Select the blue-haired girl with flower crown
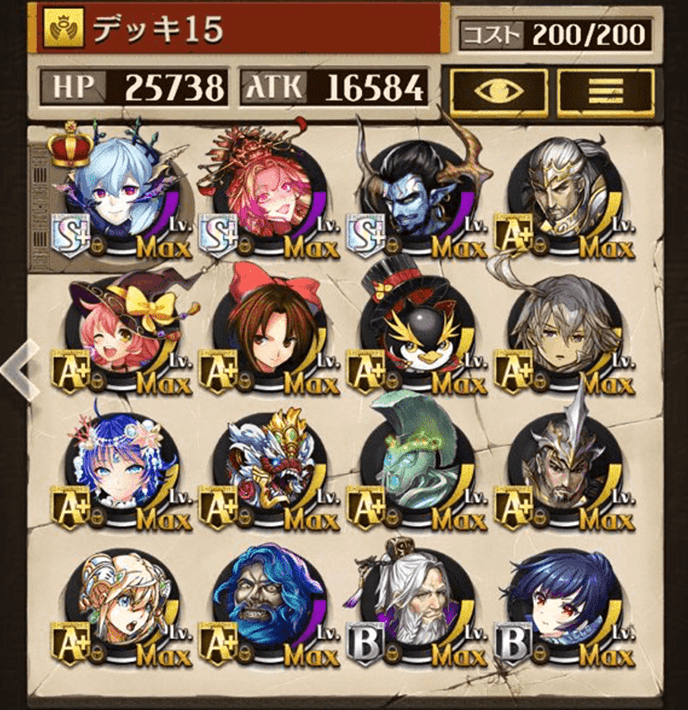The image size is (688, 710). click(x=120, y=465)
